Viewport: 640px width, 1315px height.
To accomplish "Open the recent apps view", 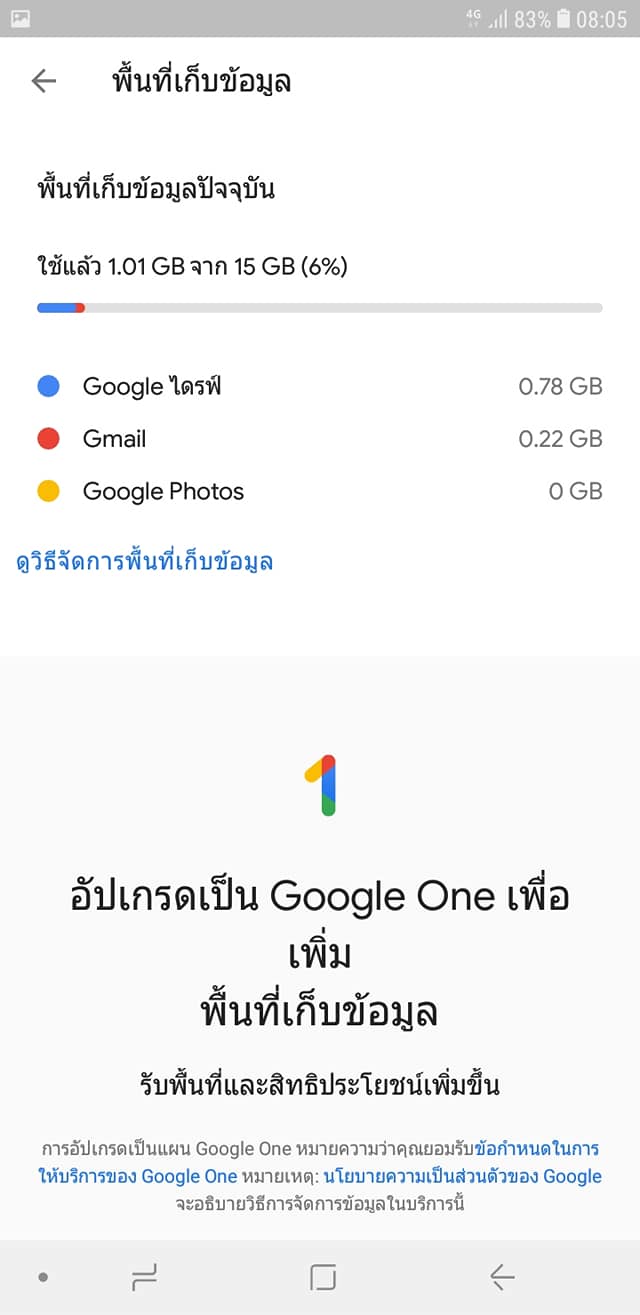I will click(145, 1277).
